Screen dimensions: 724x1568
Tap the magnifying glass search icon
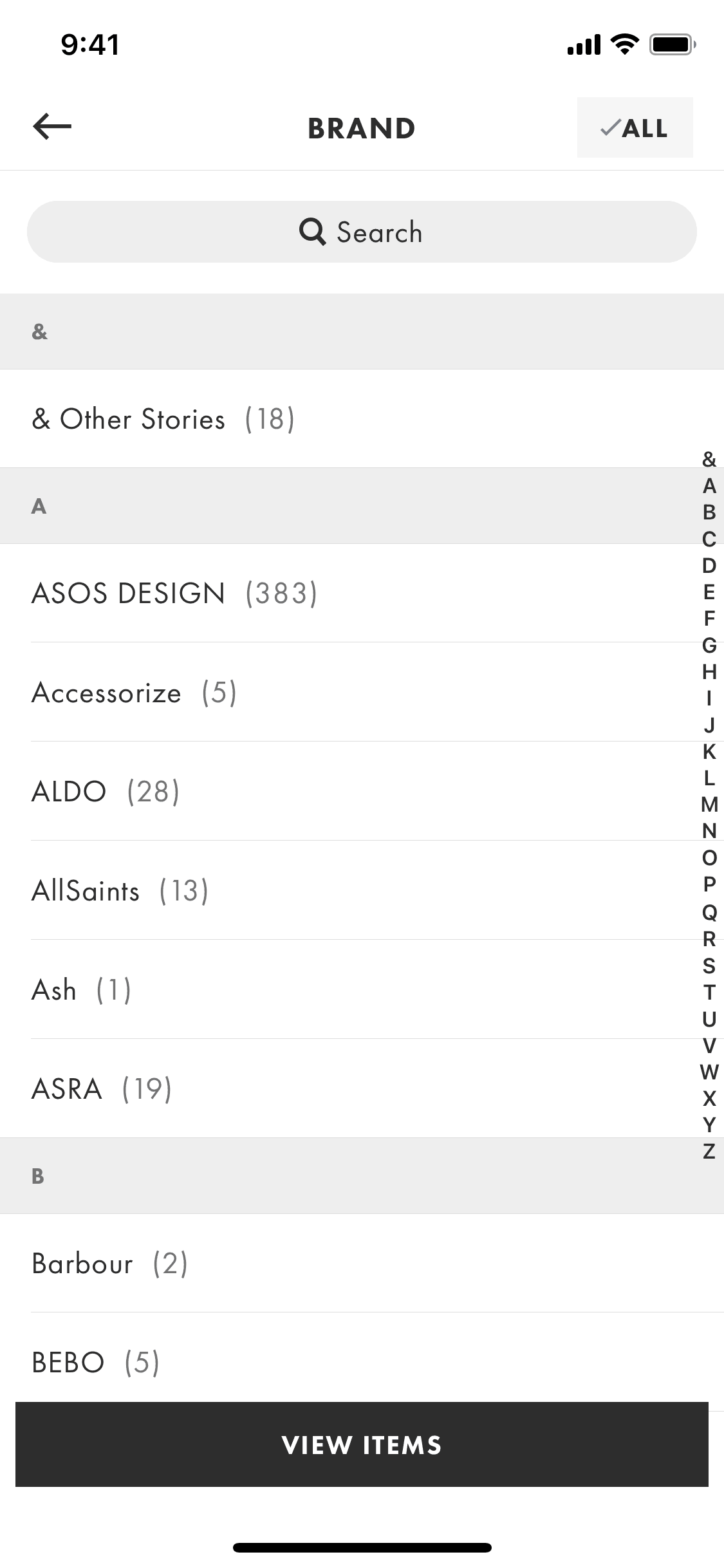click(x=313, y=231)
